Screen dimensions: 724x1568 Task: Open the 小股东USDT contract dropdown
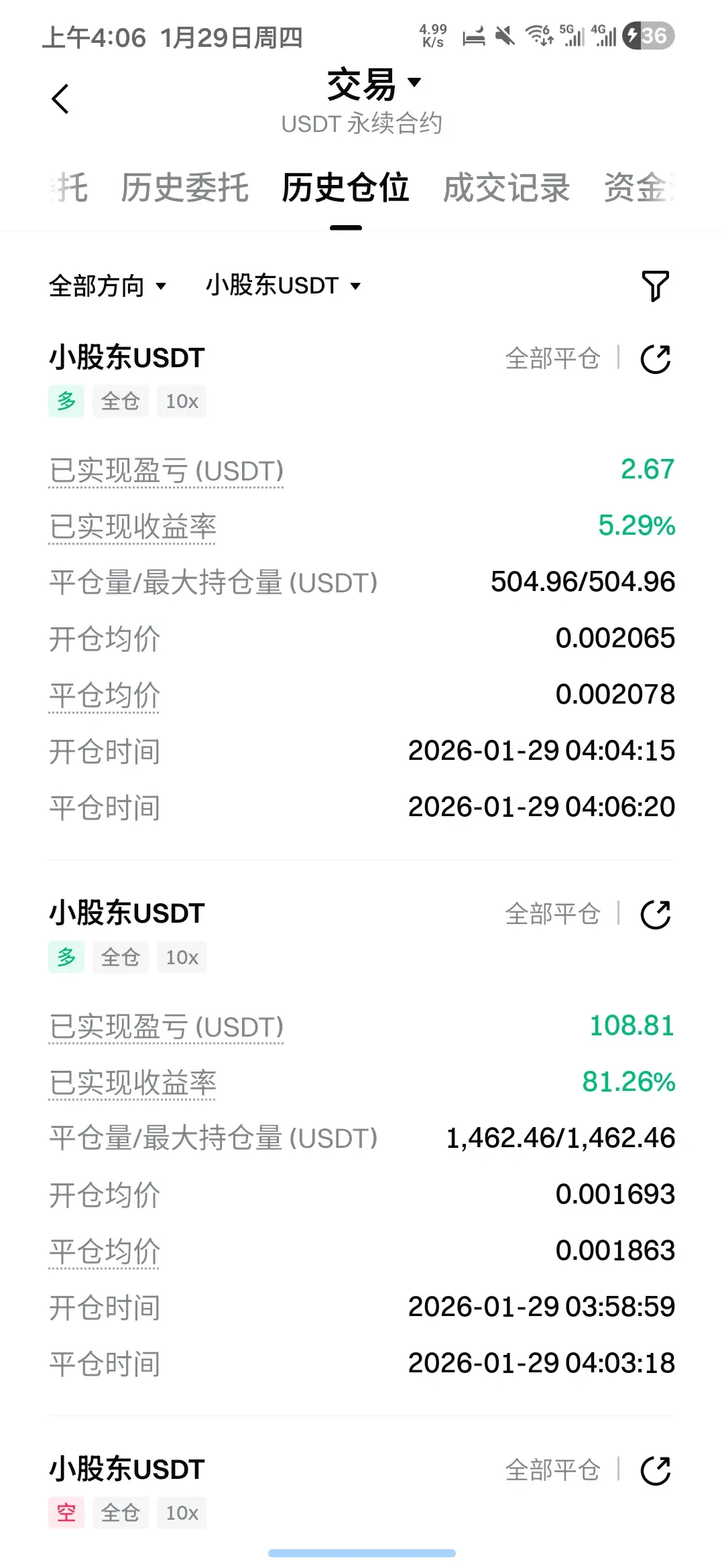(283, 286)
